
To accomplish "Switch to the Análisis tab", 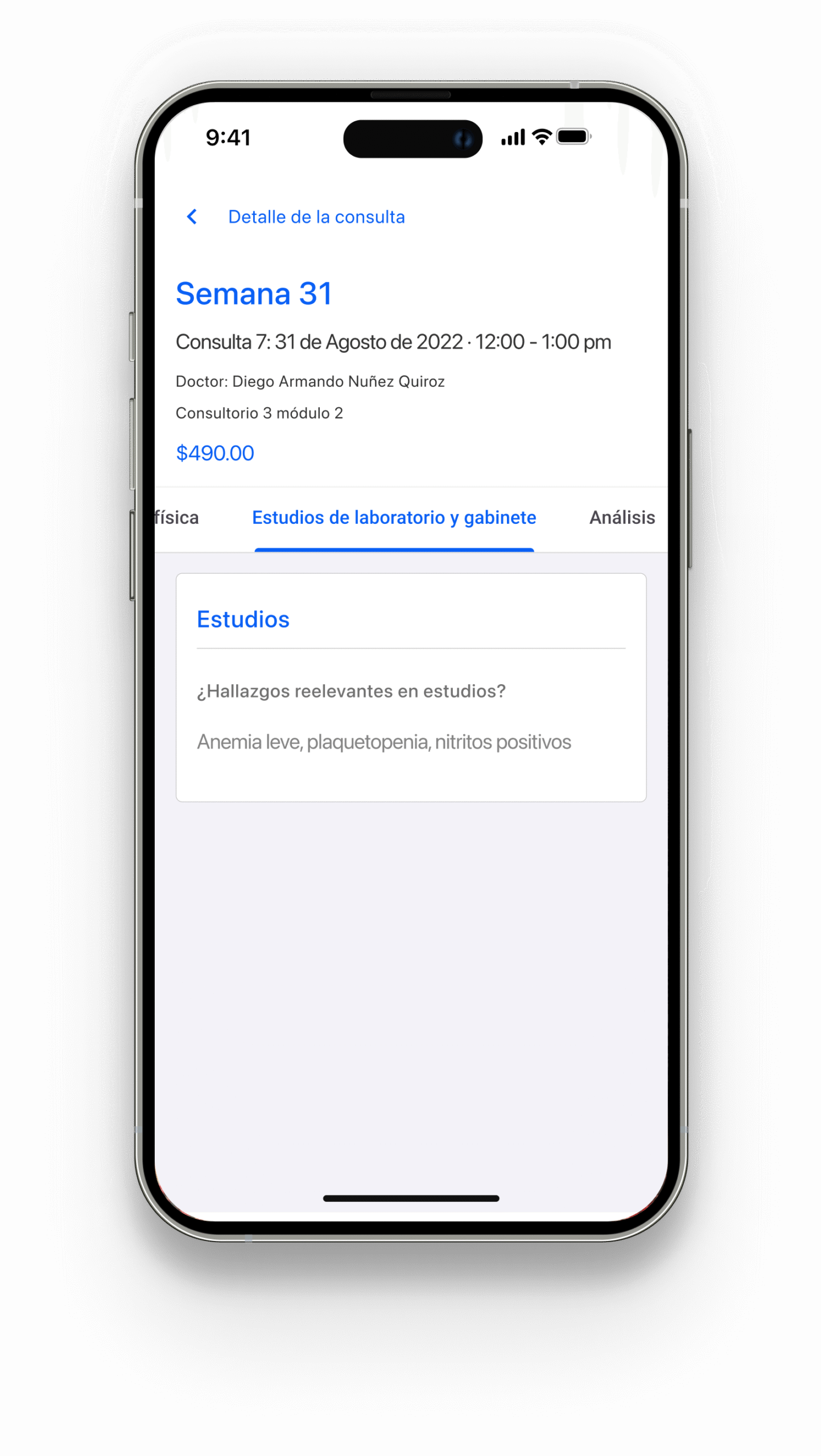I will click(622, 518).
